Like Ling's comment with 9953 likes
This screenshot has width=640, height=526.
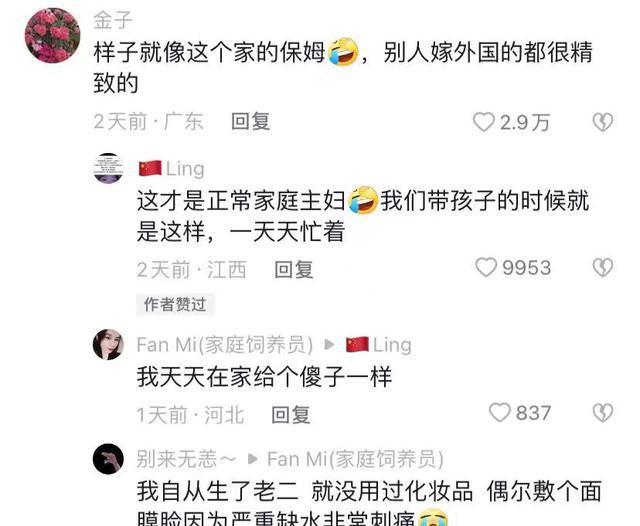point(486,268)
